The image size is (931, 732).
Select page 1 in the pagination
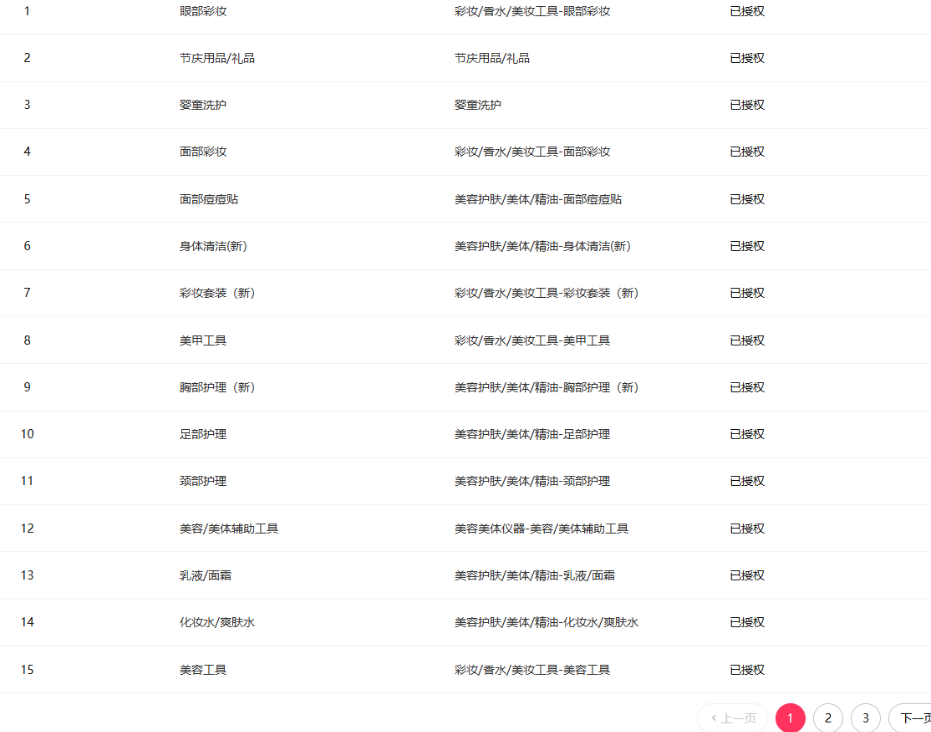(x=790, y=718)
